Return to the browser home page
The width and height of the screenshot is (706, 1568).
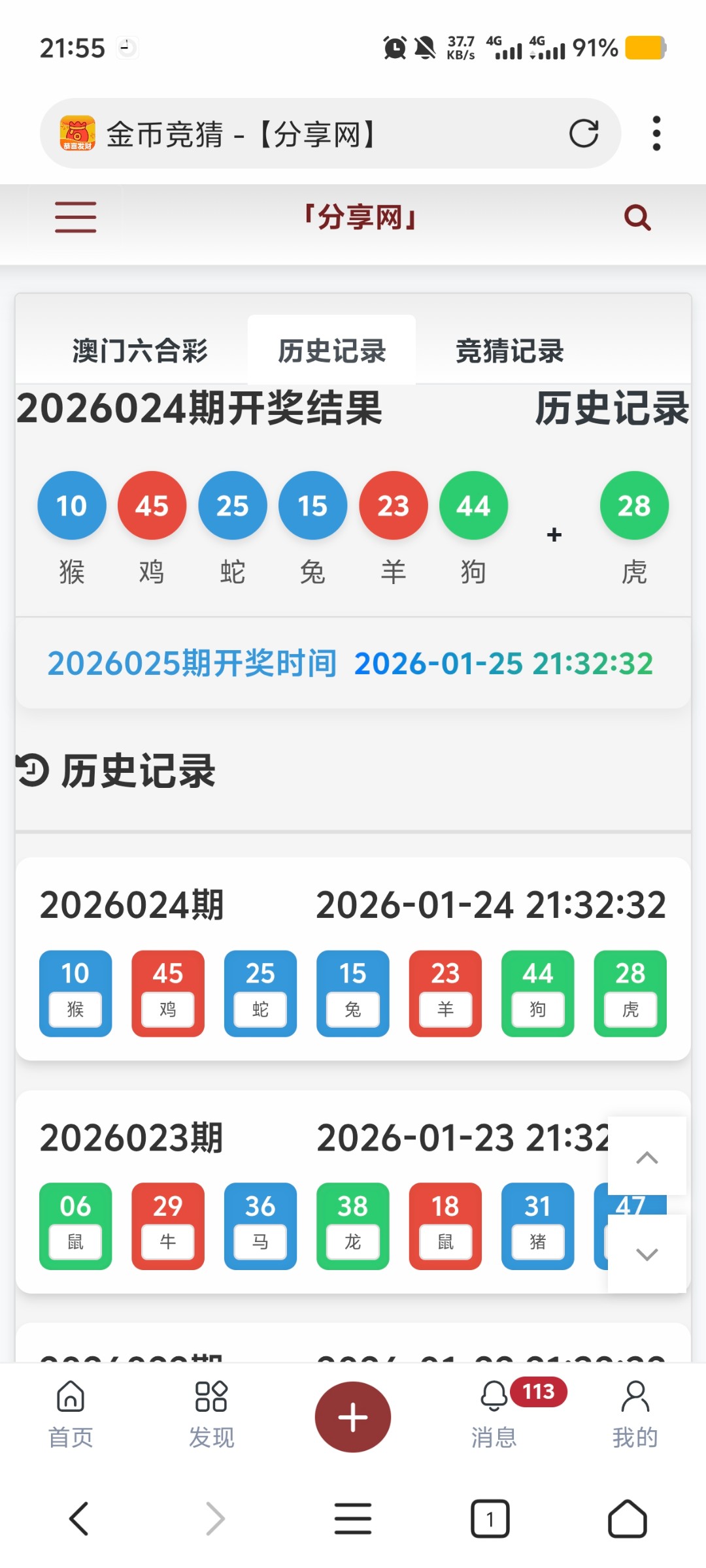[627, 1518]
